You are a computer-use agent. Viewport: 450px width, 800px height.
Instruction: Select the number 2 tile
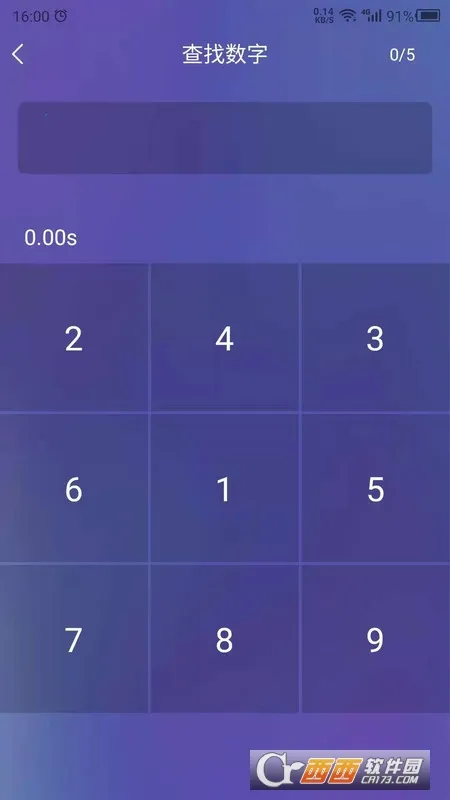click(x=74, y=337)
